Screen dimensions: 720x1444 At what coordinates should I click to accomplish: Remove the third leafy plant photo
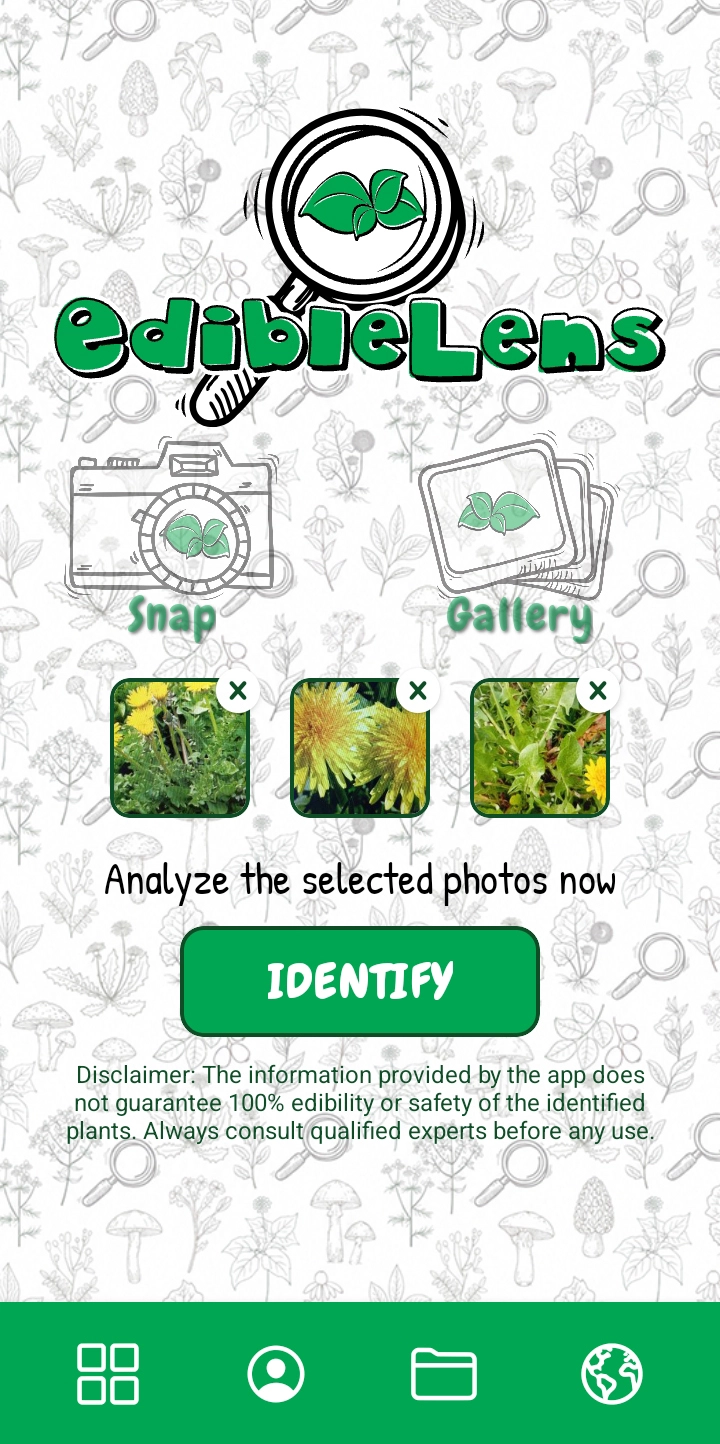coord(598,690)
